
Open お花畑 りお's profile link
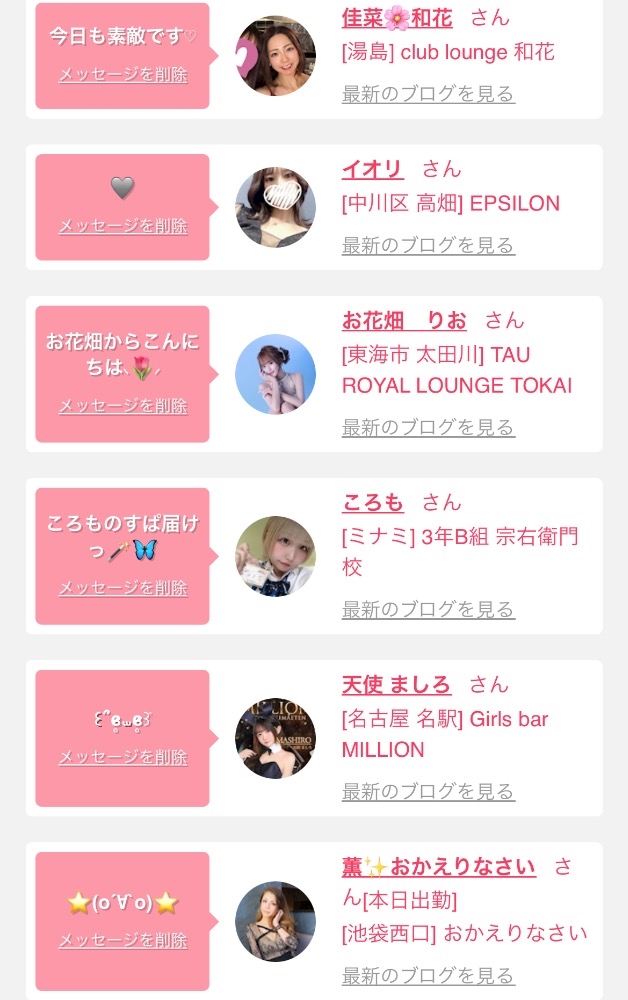click(x=404, y=321)
